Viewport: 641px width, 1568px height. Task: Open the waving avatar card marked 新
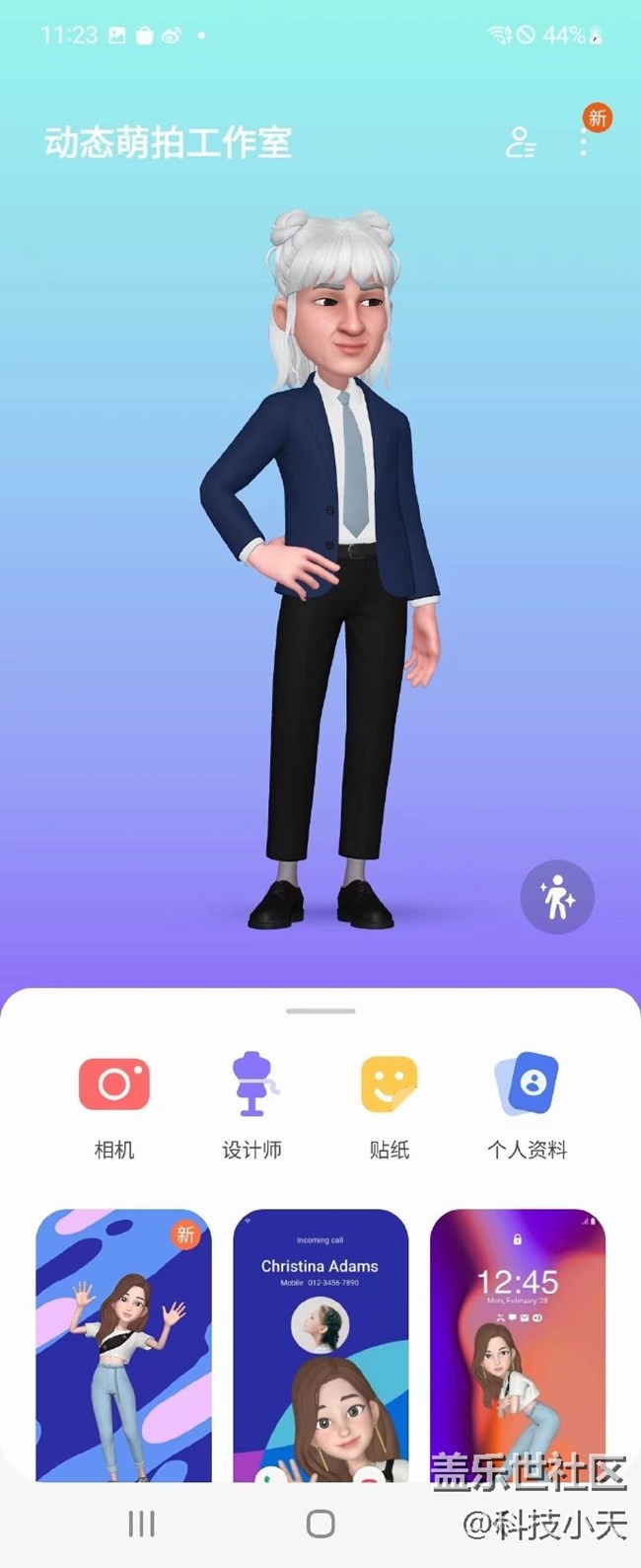click(124, 1345)
